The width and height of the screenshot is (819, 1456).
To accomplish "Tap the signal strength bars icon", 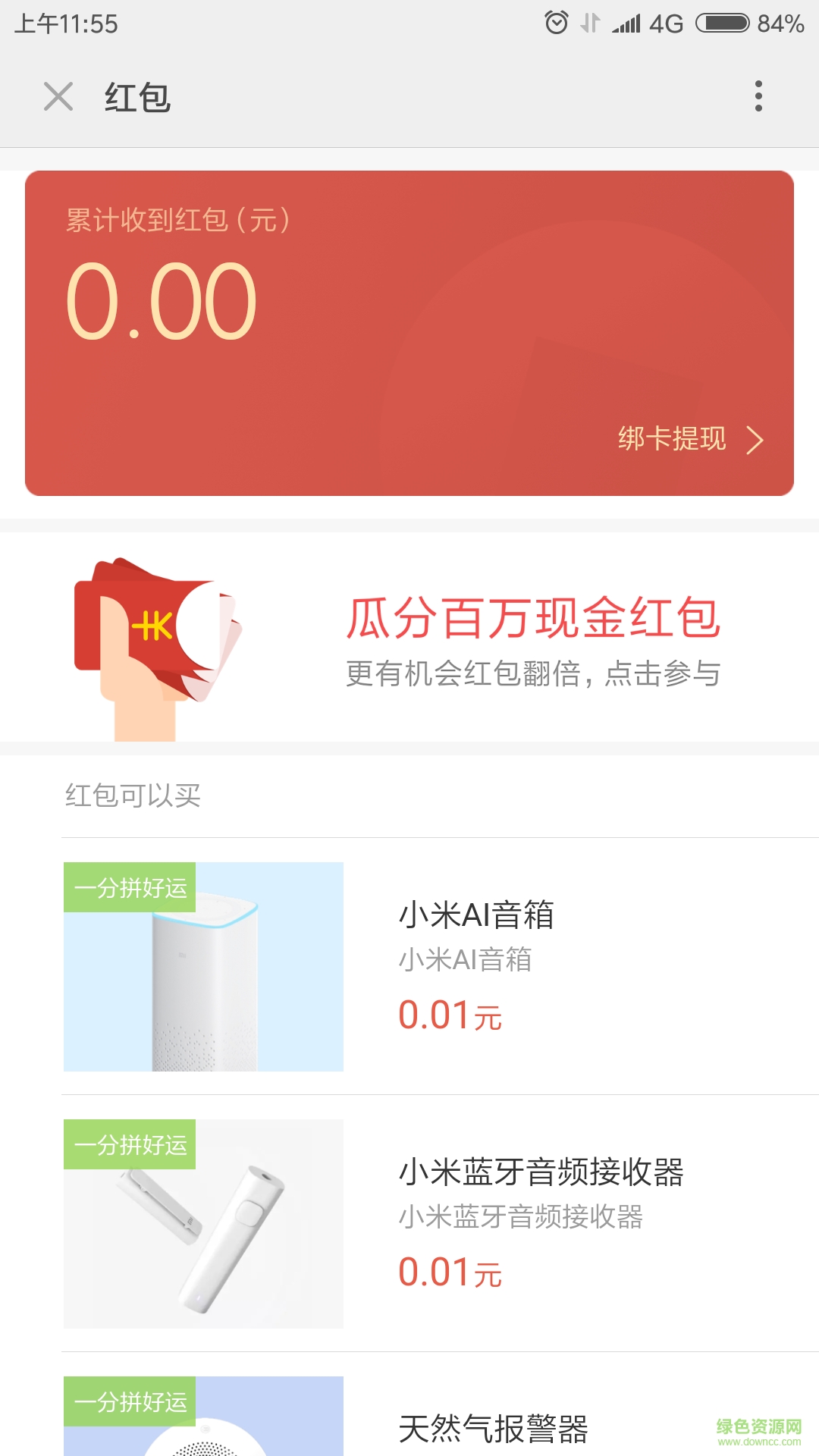I will (624, 23).
